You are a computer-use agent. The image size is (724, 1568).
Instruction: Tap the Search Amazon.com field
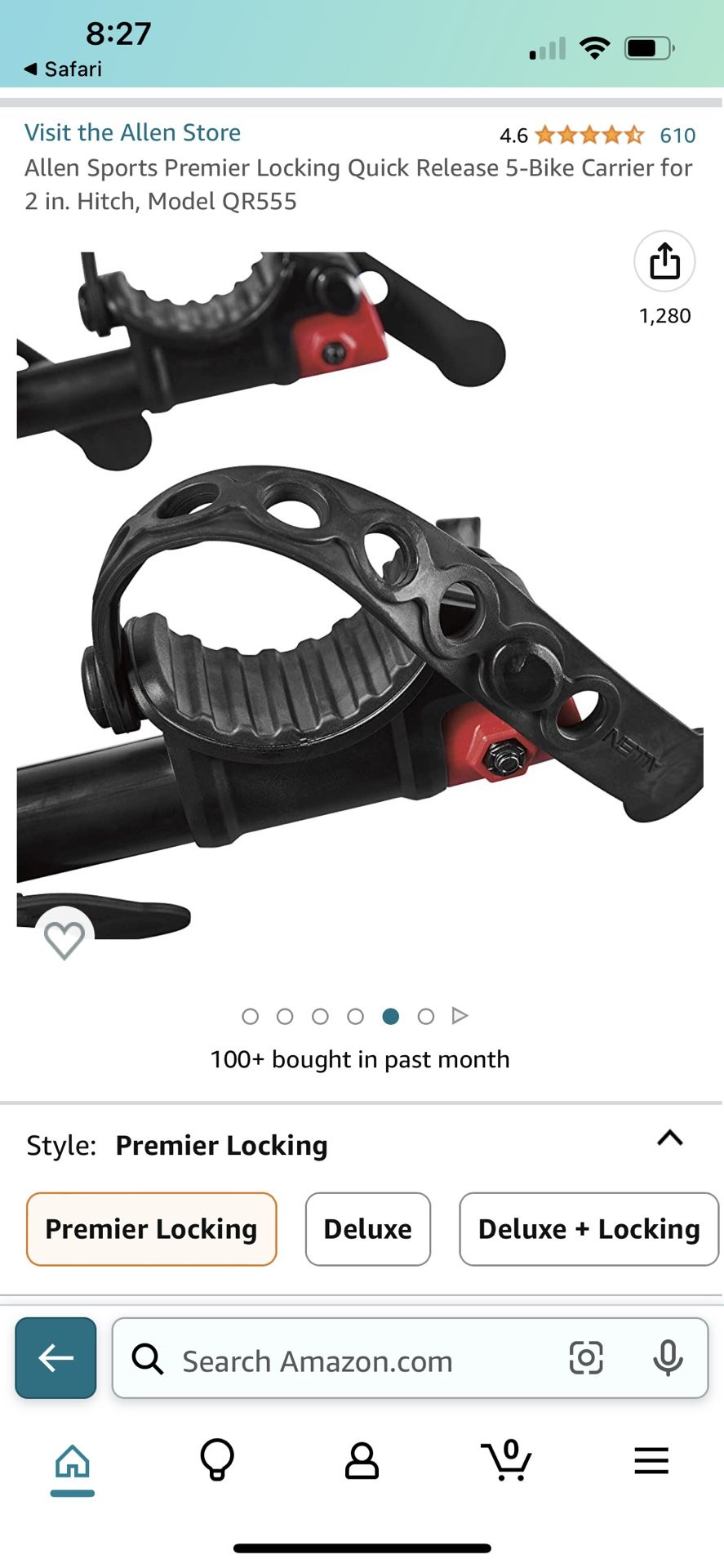[343, 1361]
